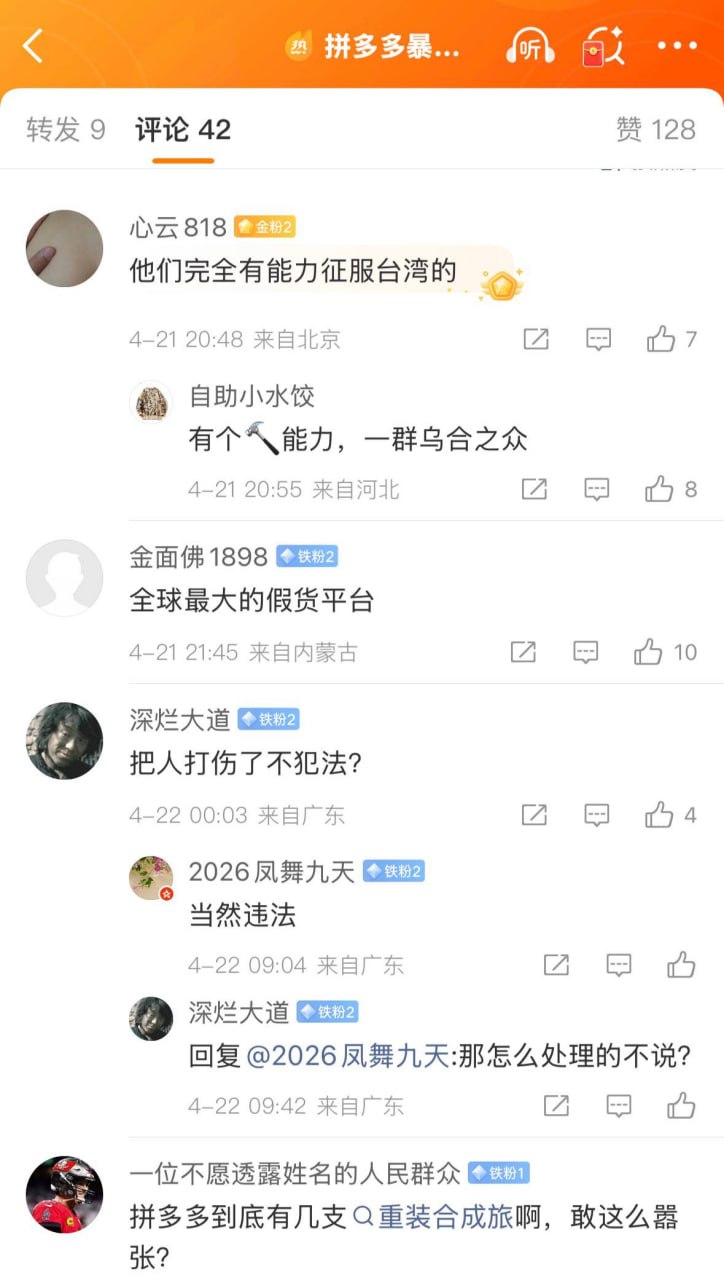Screen dimensions: 724x1280
Task: Expand replies under 2026凤舞九天's comment
Action: pyautogui.click(x=617, y=965)
